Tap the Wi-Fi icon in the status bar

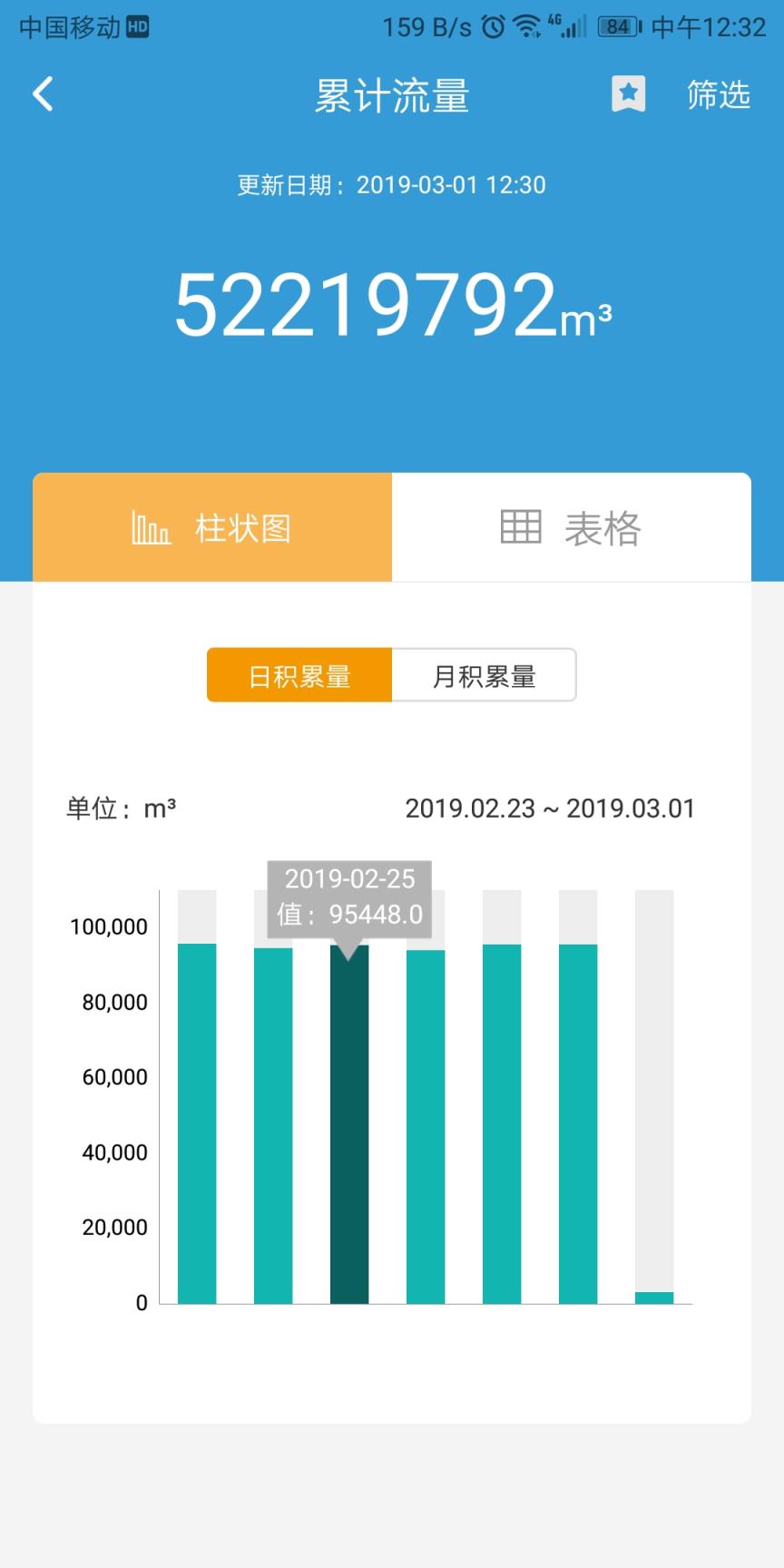[526, 27]
